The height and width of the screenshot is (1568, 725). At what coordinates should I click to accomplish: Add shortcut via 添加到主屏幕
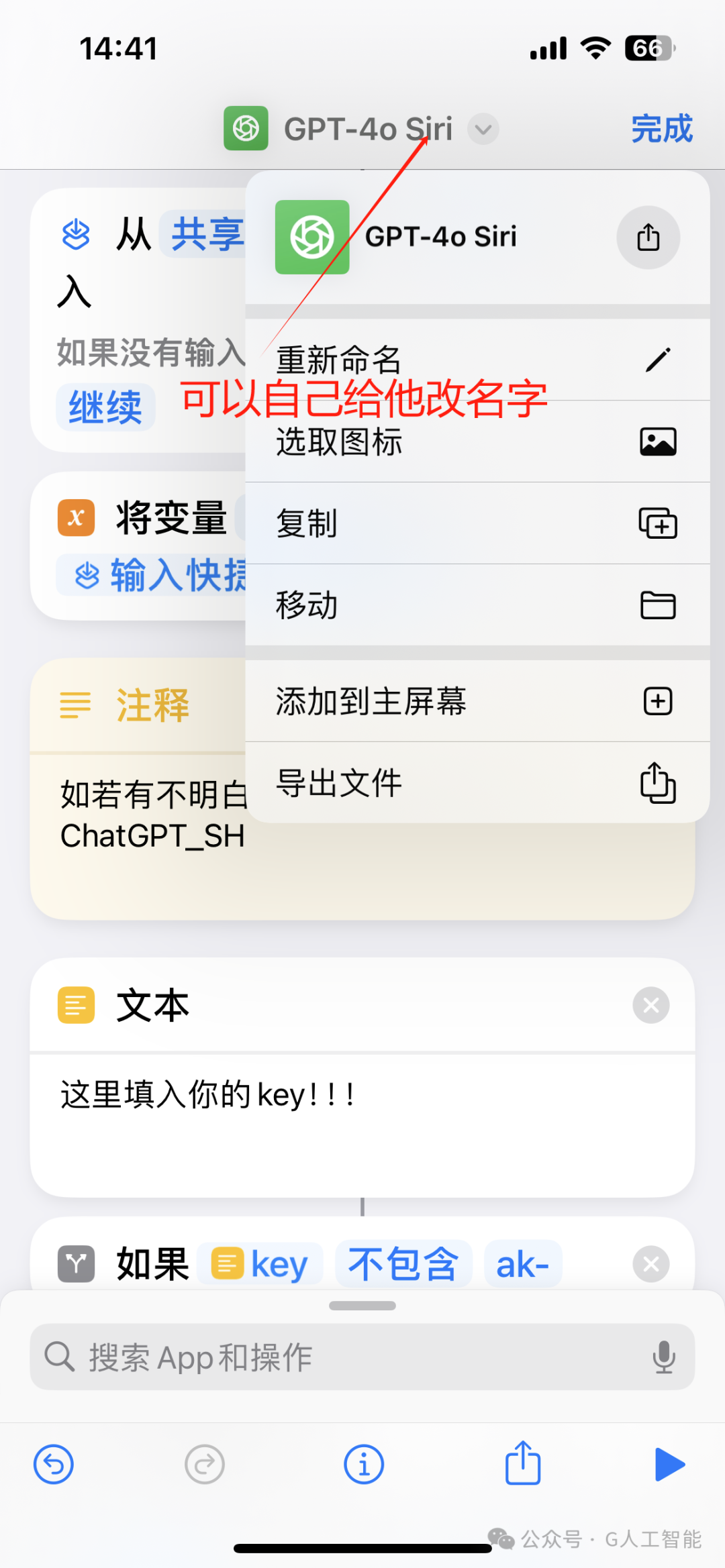tap(477, 702)
